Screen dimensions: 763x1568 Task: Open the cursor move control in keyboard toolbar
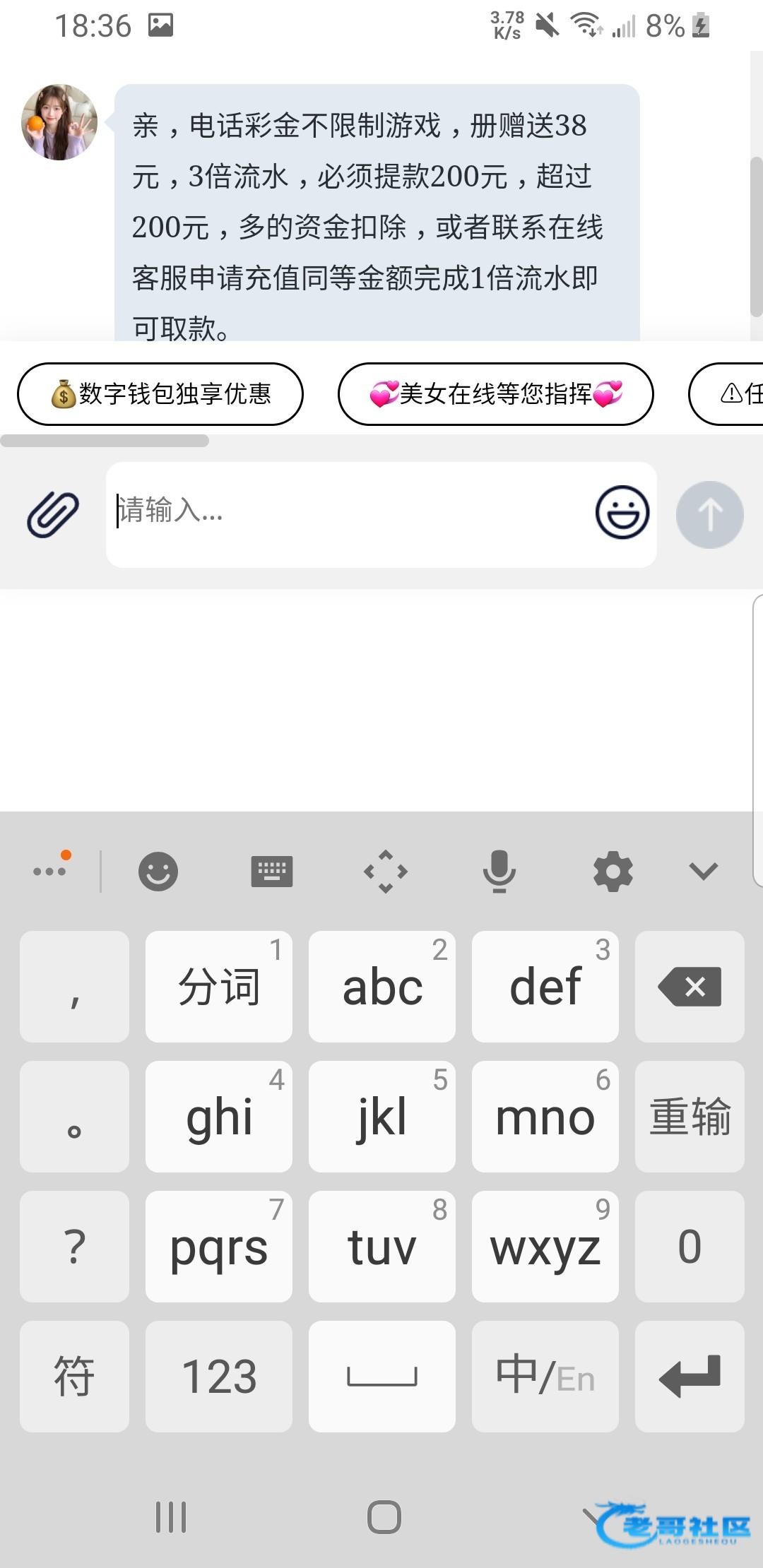(x=385, y=872)
